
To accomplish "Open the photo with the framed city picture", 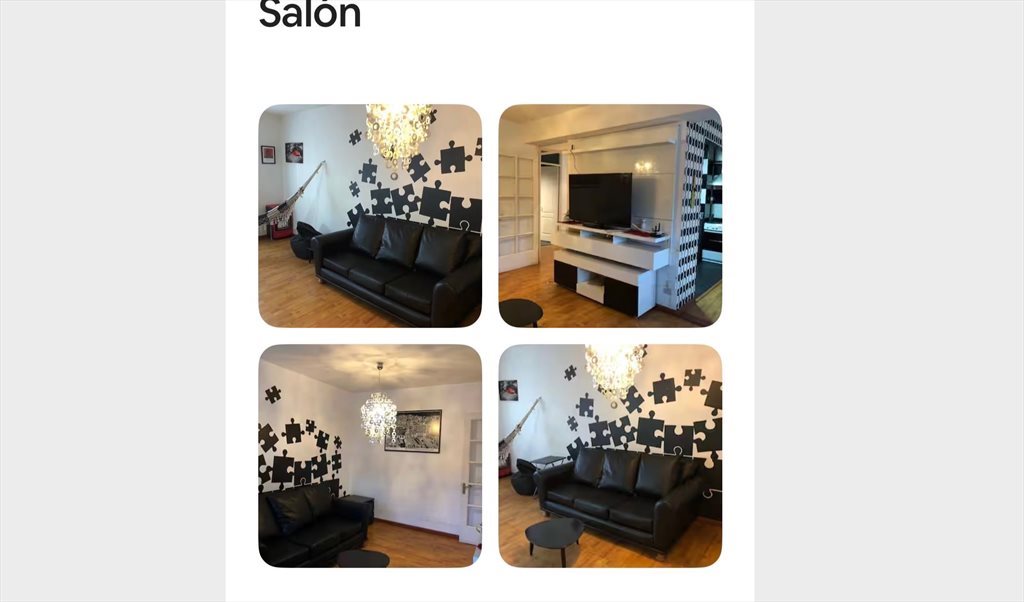I will (370, 456).
